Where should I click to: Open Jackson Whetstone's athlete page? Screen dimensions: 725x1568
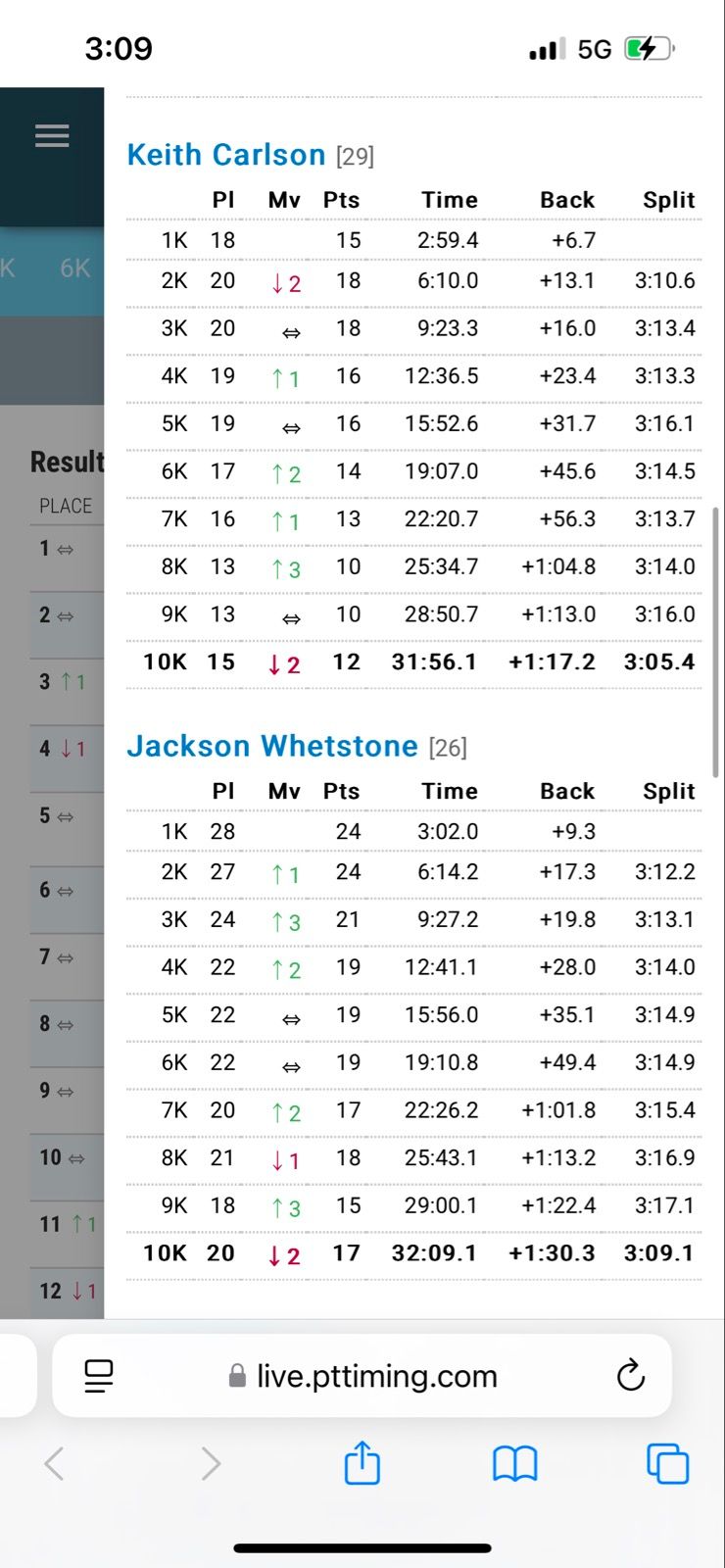coord(272,746)
